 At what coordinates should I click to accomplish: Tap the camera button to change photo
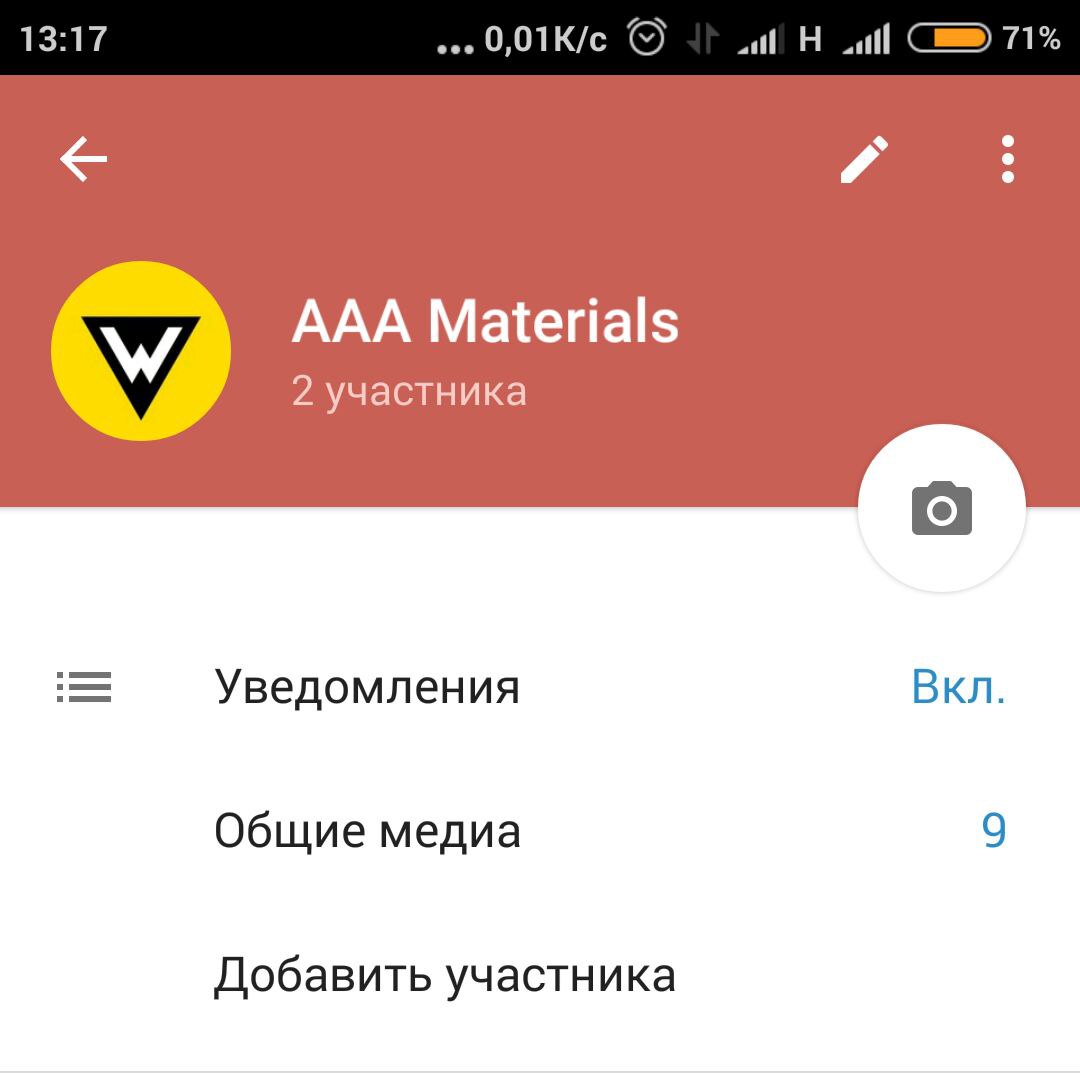coord(941,508)
